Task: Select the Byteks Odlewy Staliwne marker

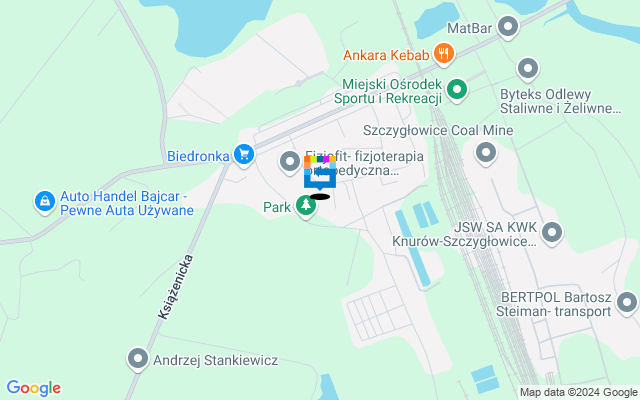Action: (x=528, y=68)
